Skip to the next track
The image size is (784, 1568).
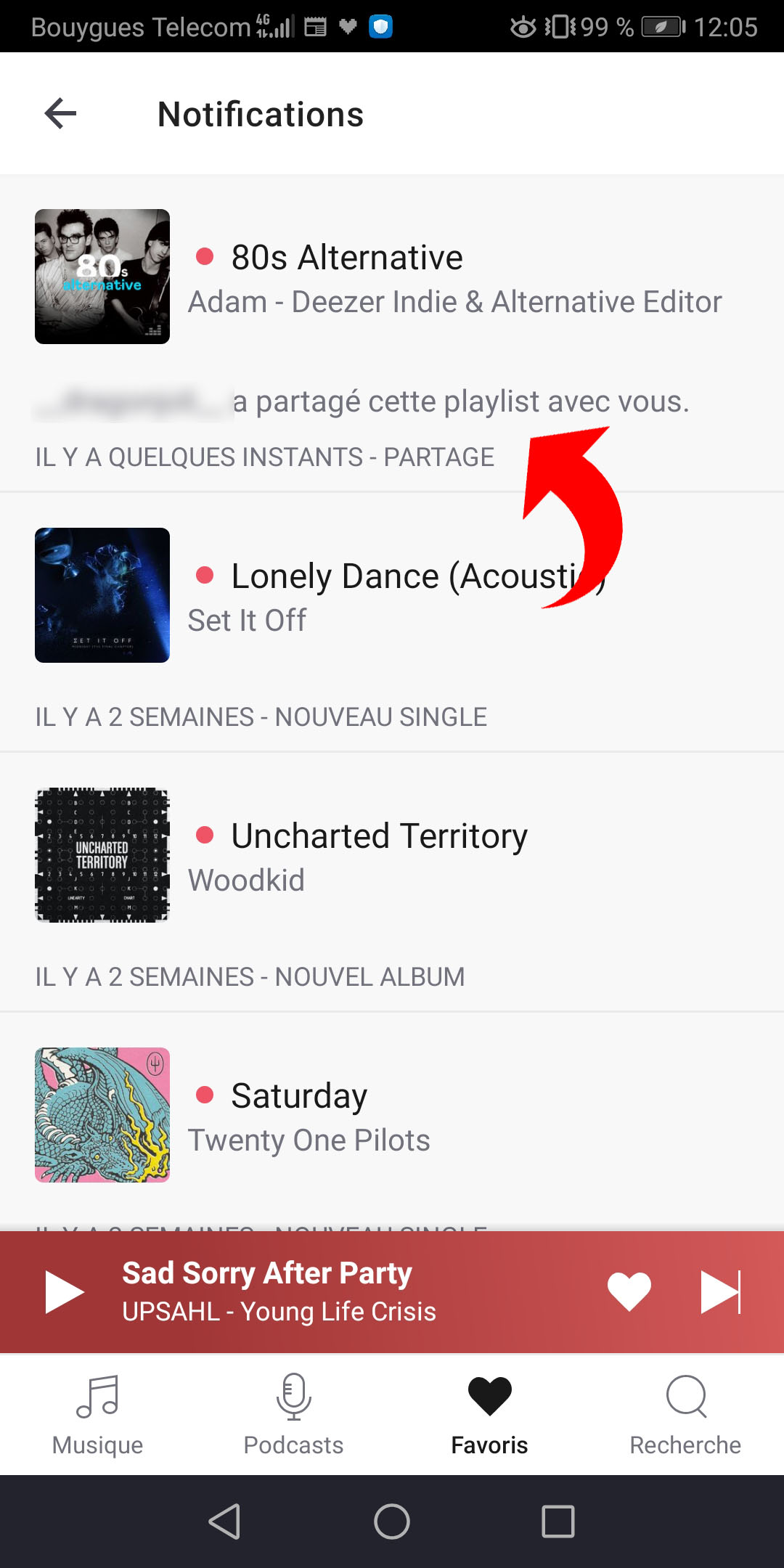point(720,1292)
